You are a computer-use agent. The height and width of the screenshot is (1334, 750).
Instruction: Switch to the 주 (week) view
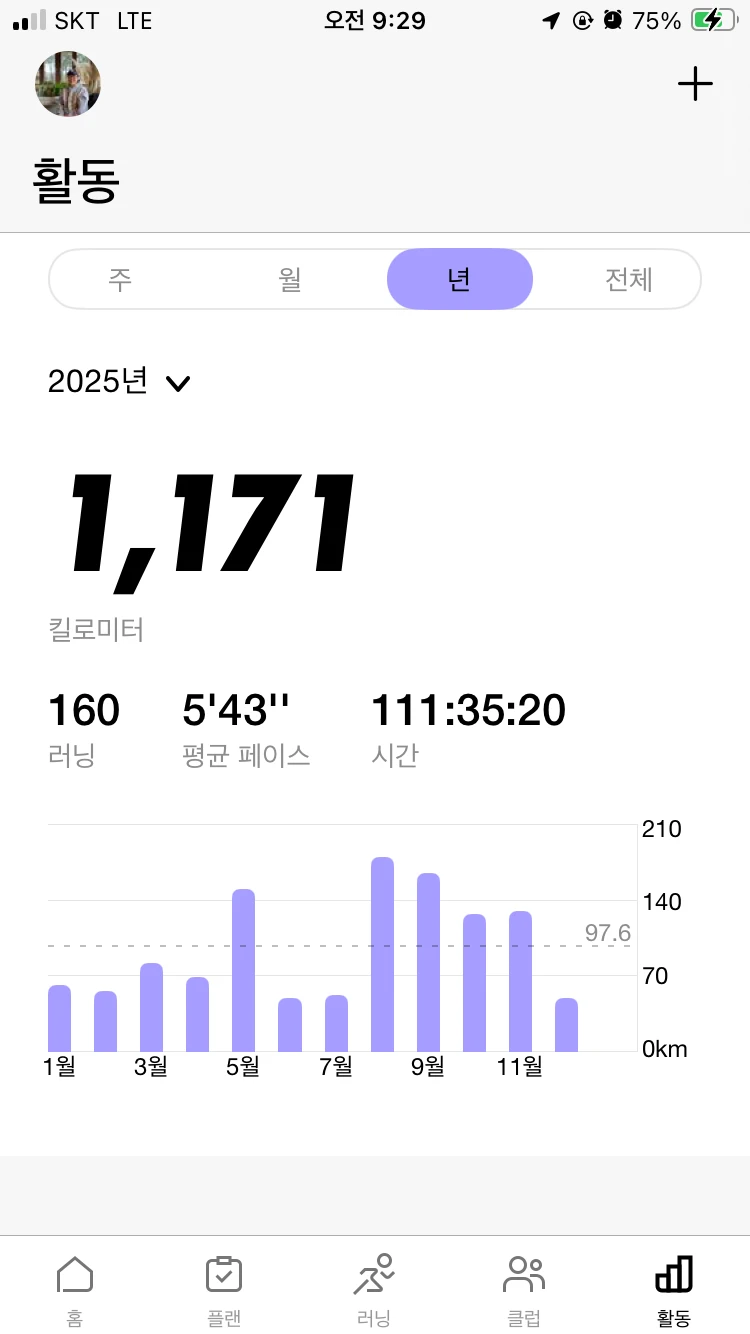(121, 279)
